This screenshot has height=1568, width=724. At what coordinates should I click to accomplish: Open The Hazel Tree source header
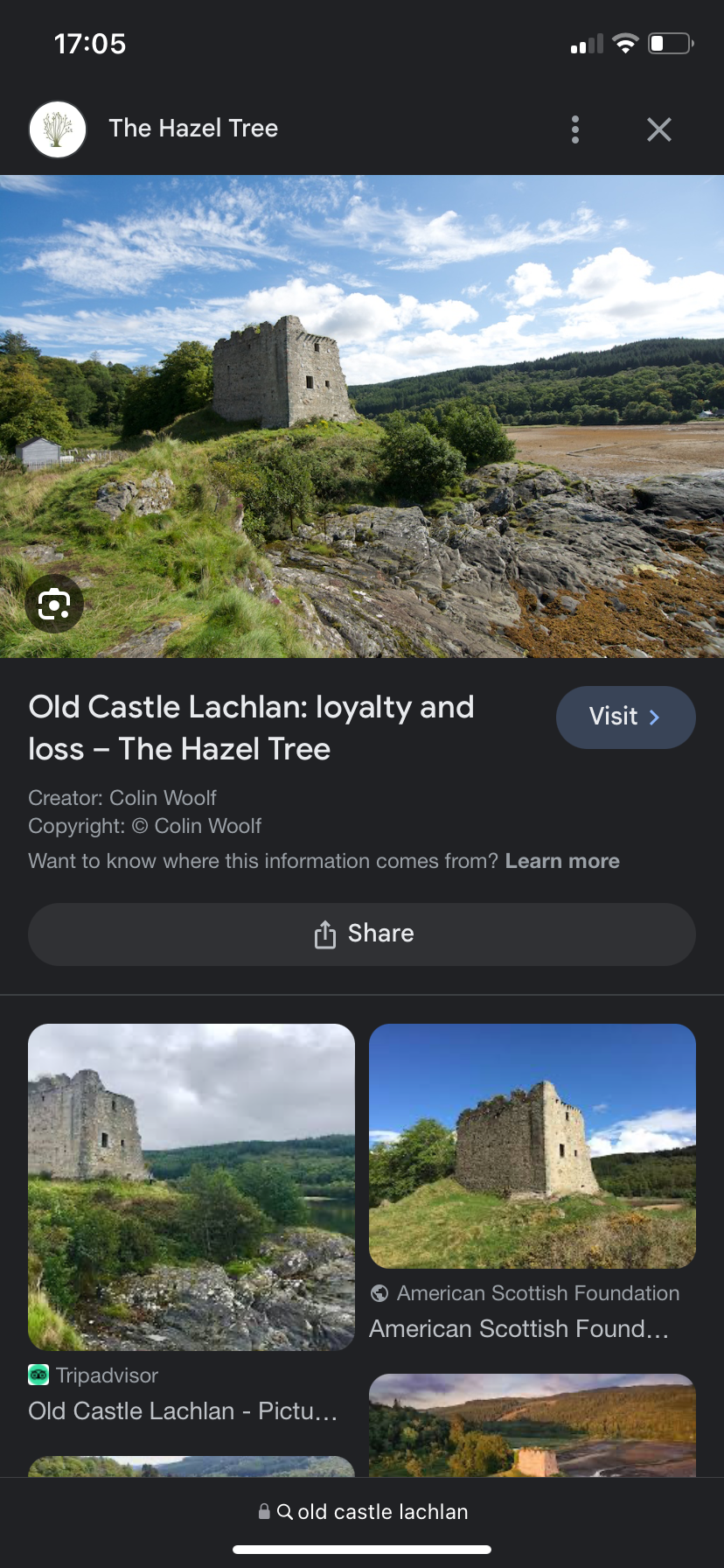(192, 129)
